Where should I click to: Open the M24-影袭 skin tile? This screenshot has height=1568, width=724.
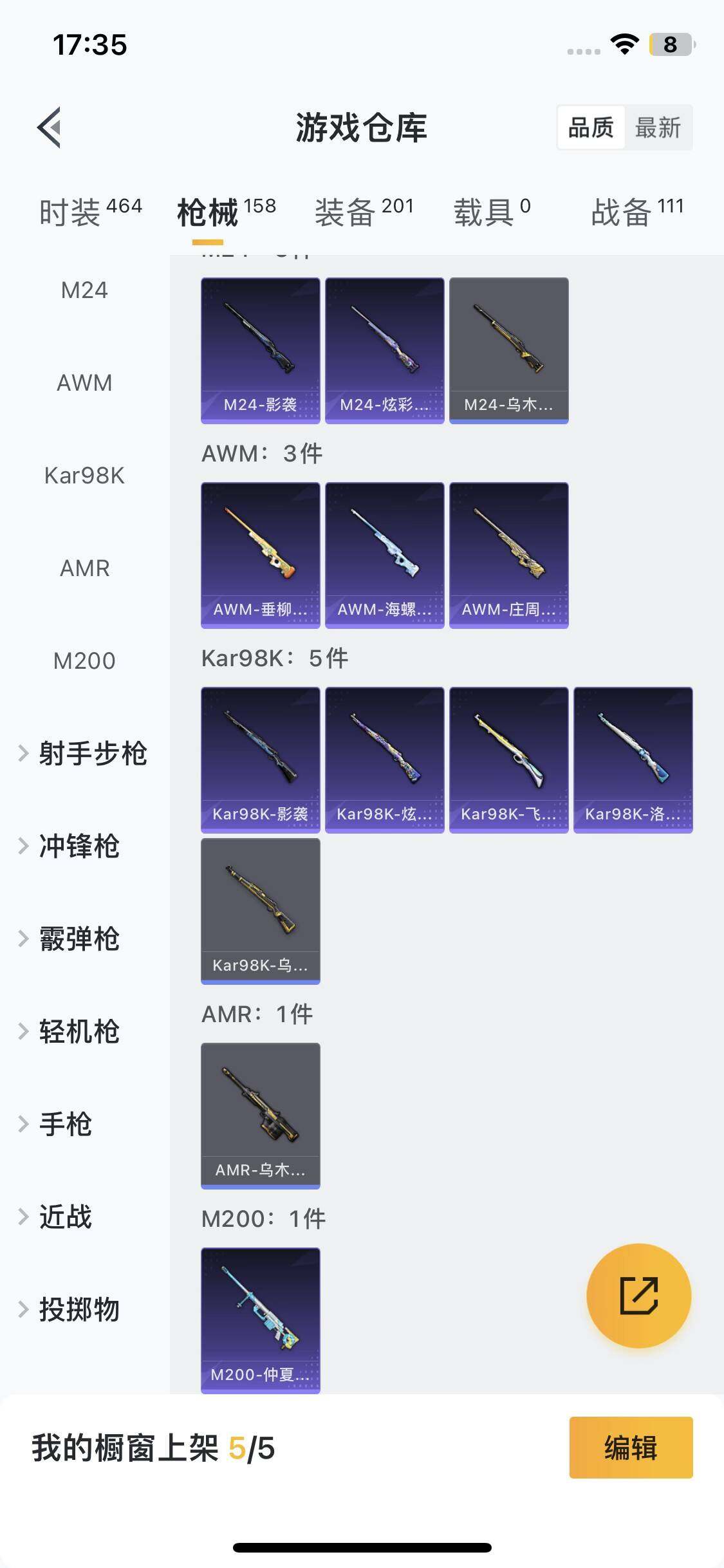click(260, 350)
